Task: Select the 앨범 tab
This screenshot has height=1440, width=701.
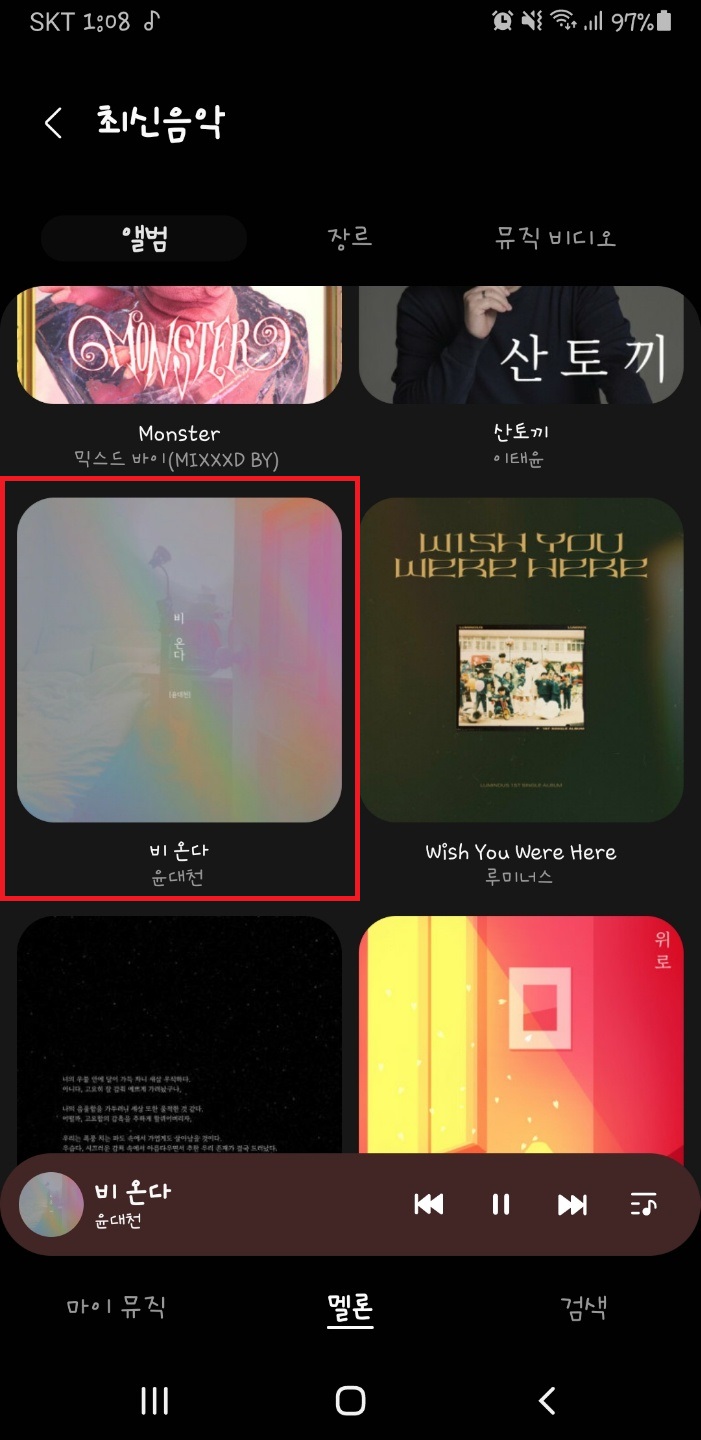Action: (144, 238)
